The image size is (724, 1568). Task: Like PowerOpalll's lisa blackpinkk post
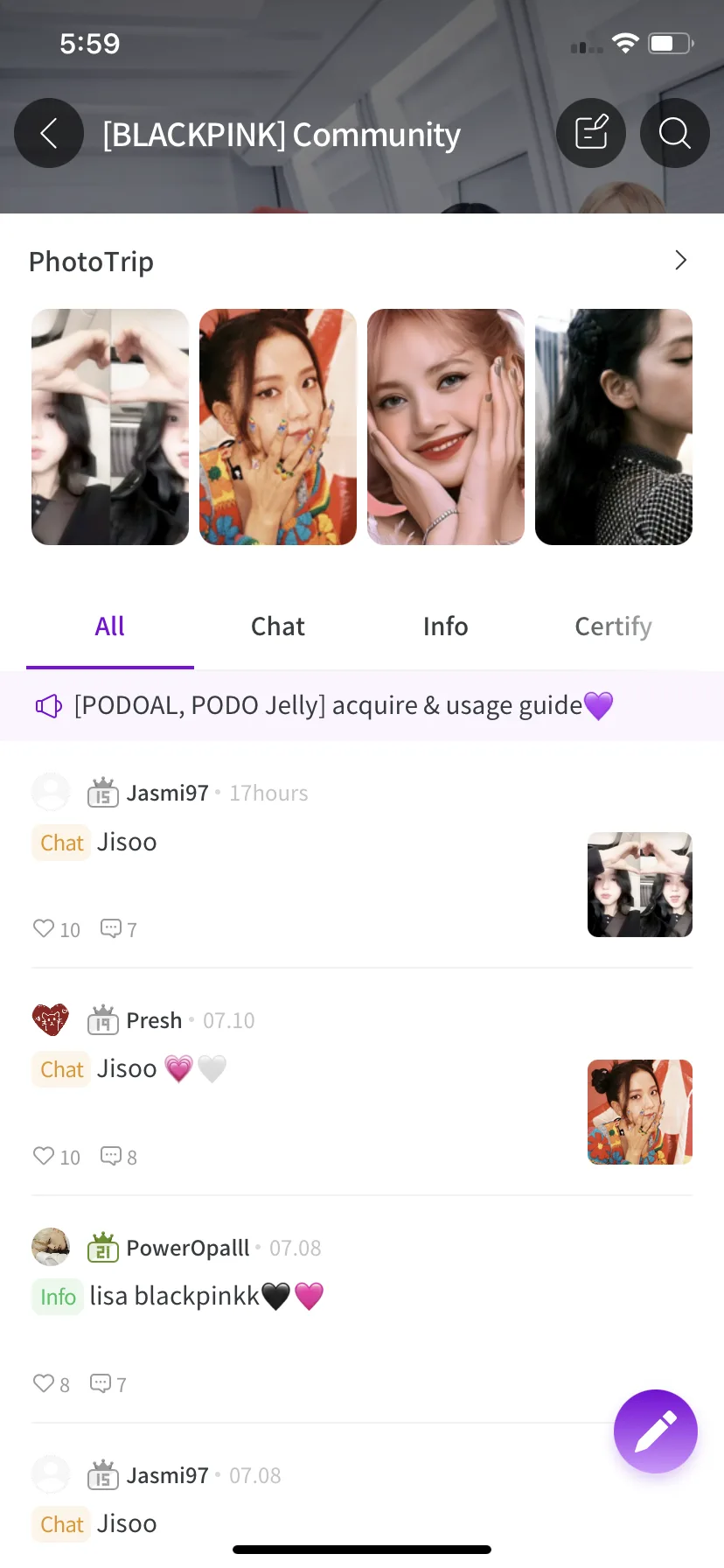44,1383
